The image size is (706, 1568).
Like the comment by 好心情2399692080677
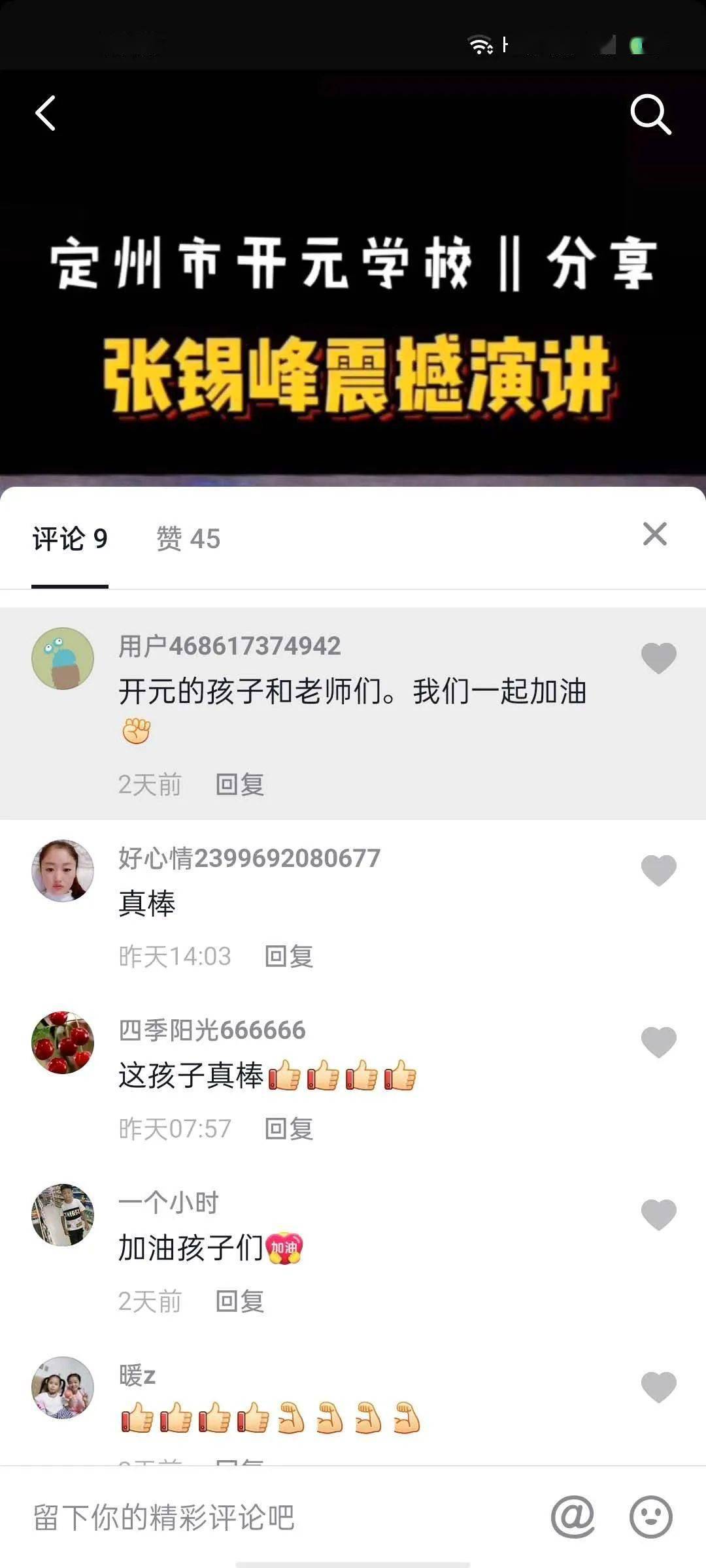click(x=658, y=870)
